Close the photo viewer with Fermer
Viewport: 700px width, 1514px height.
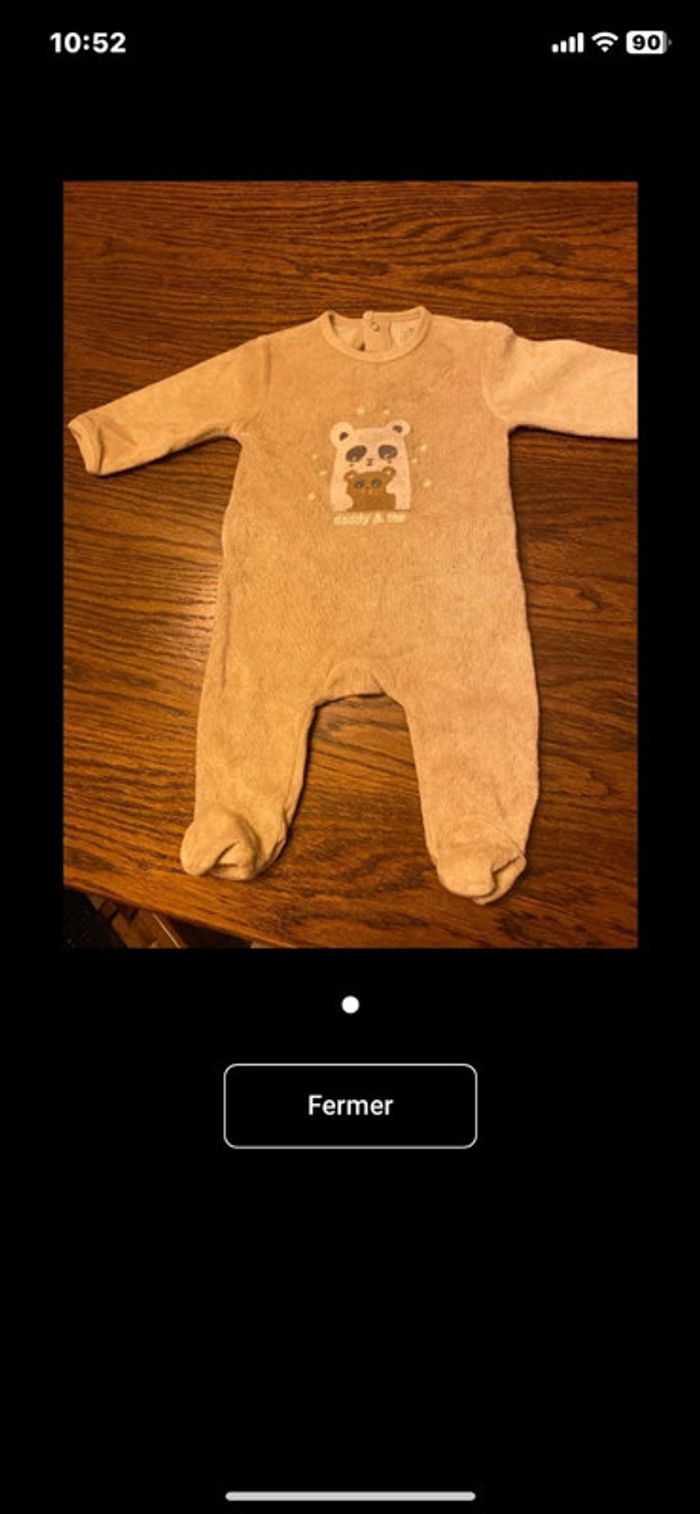coord(350,1105)
